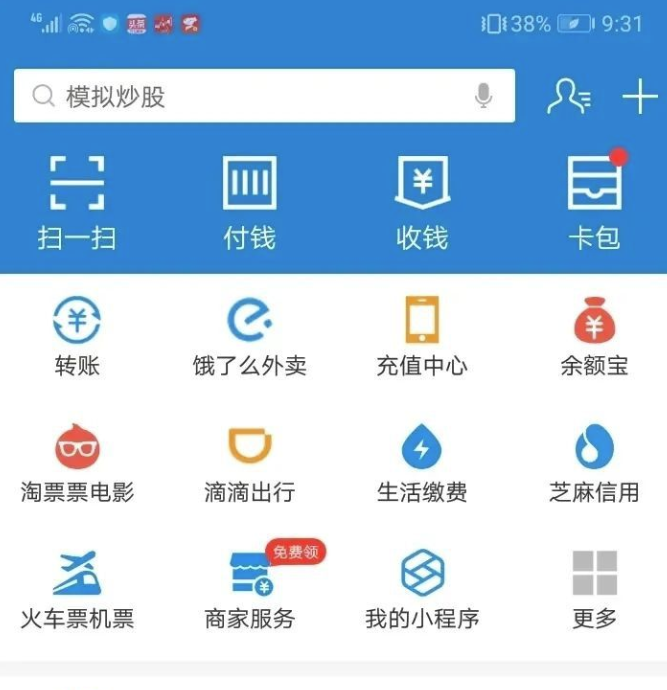
Task: Open 商家服务 merchant services
Action: pos(249,590)
